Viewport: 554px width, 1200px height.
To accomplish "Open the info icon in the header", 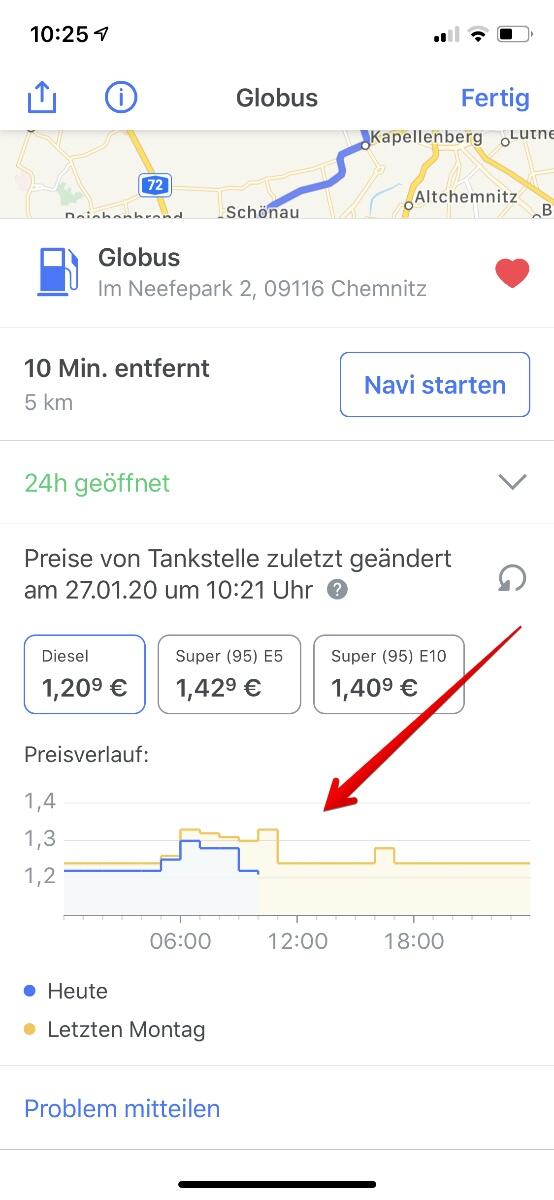I will tap(121, 98).
